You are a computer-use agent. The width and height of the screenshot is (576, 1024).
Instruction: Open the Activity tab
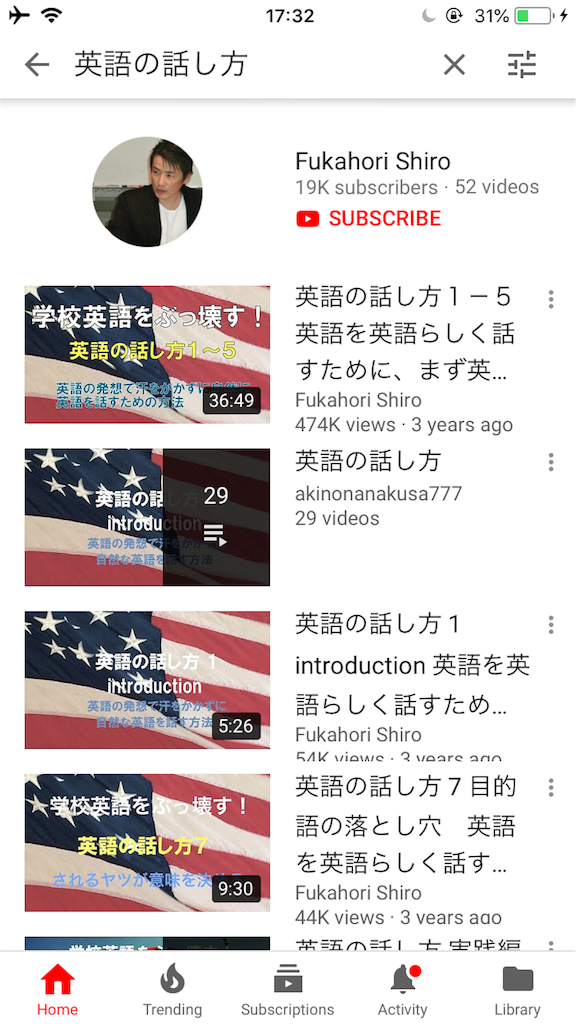click(x=402, y=990)
